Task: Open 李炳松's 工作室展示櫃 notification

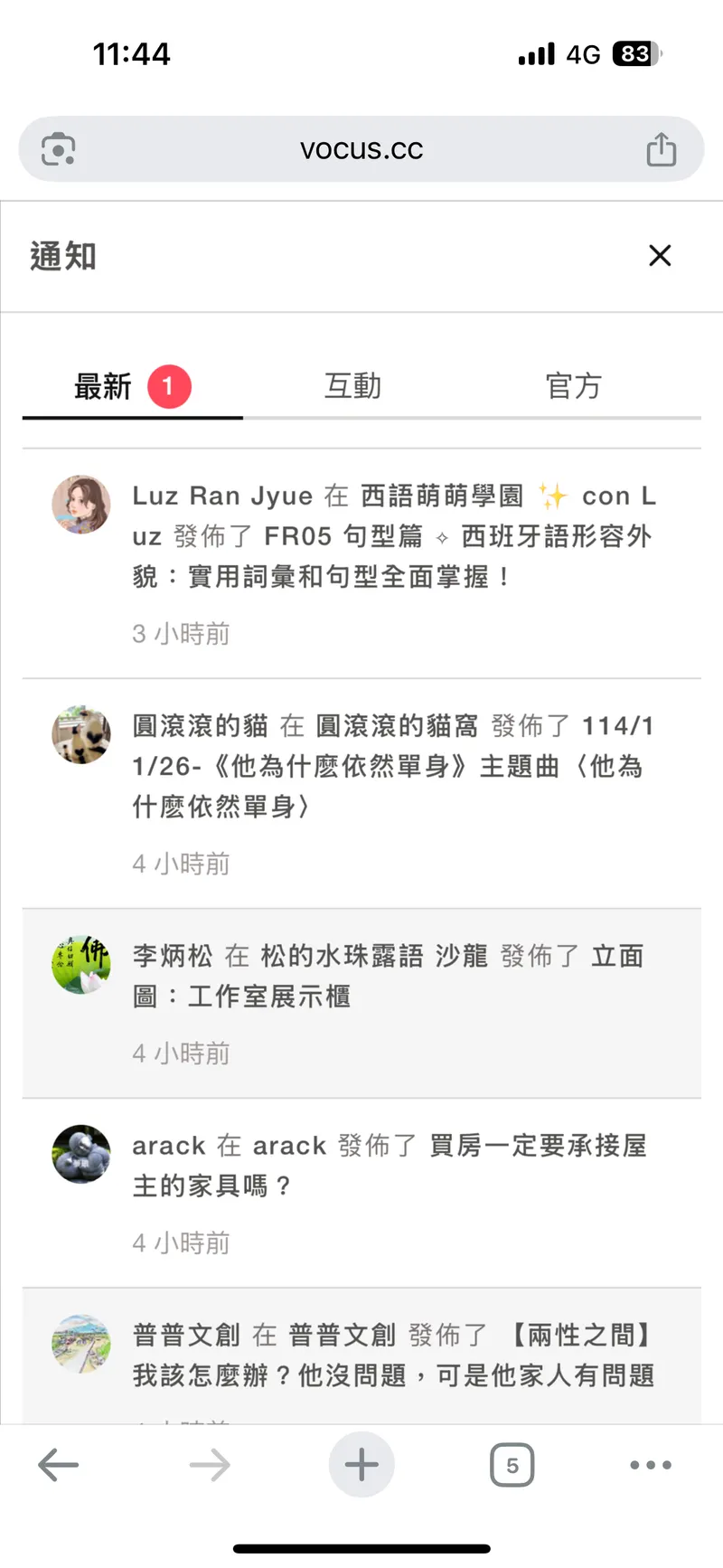Action: [x=389, y=977]
